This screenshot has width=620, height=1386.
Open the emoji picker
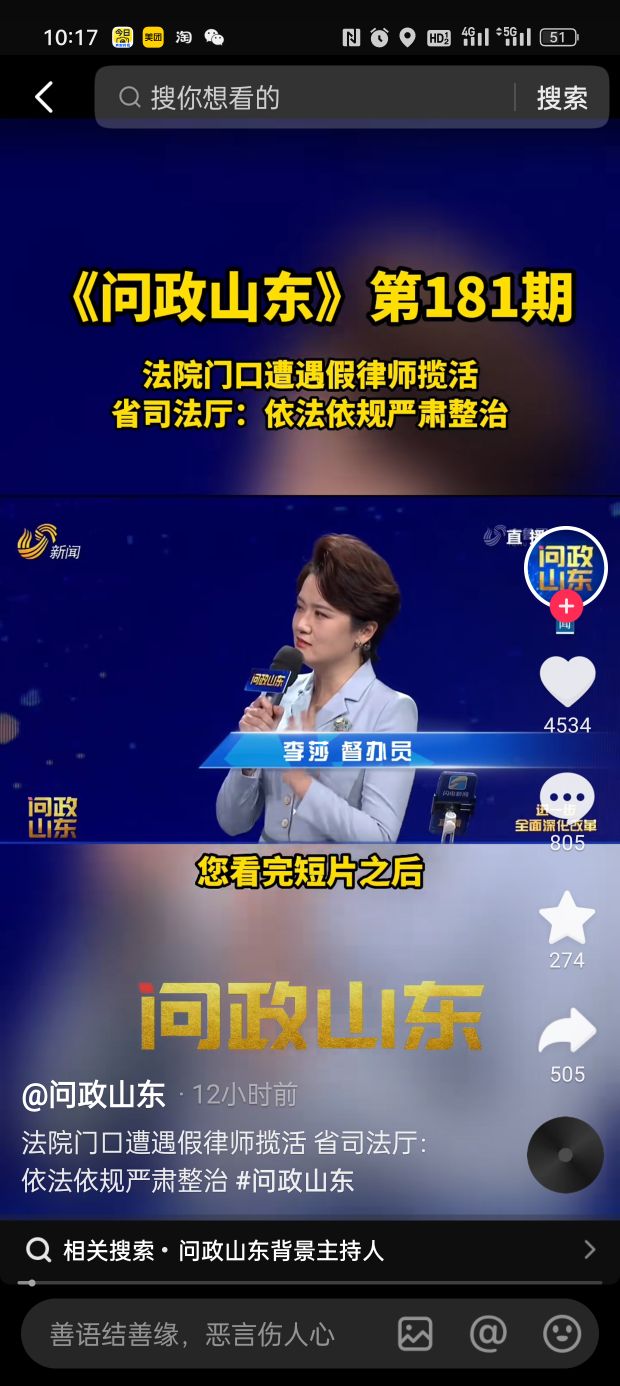(x=562, y=1334)
